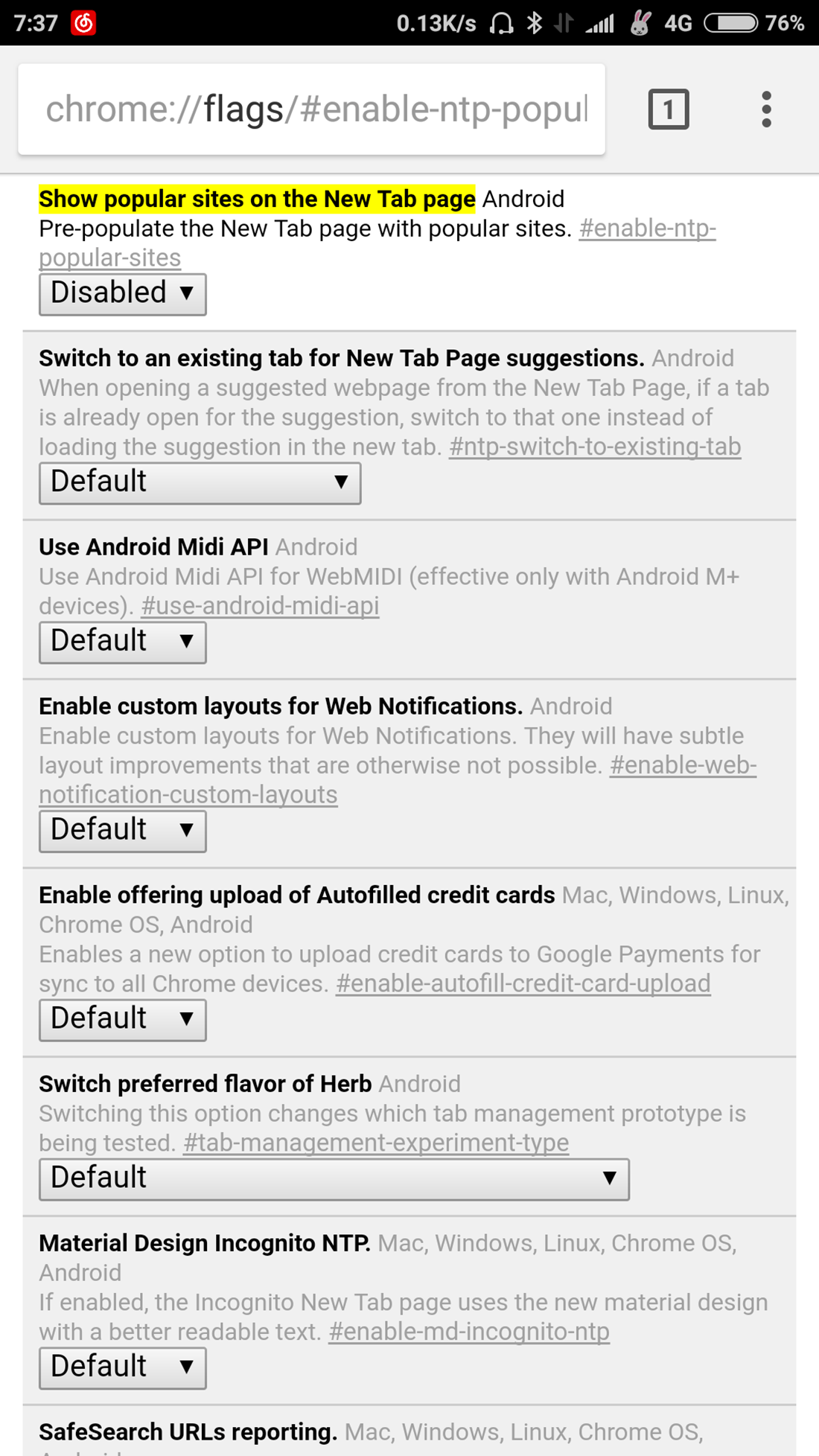This screenshot has width=819, height=1456.
Task: Change the Use Android Midi API dropdown
Action: [x=123, y=642]
